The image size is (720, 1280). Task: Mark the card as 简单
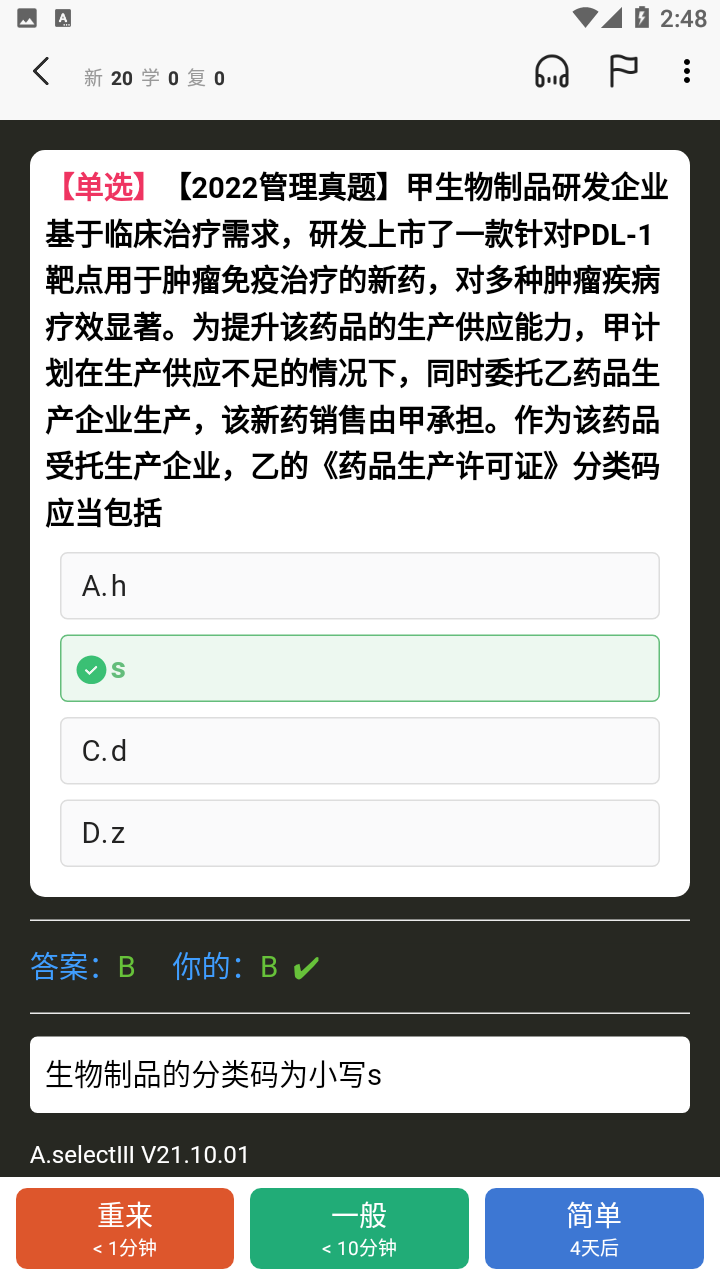pos(594,1228)
